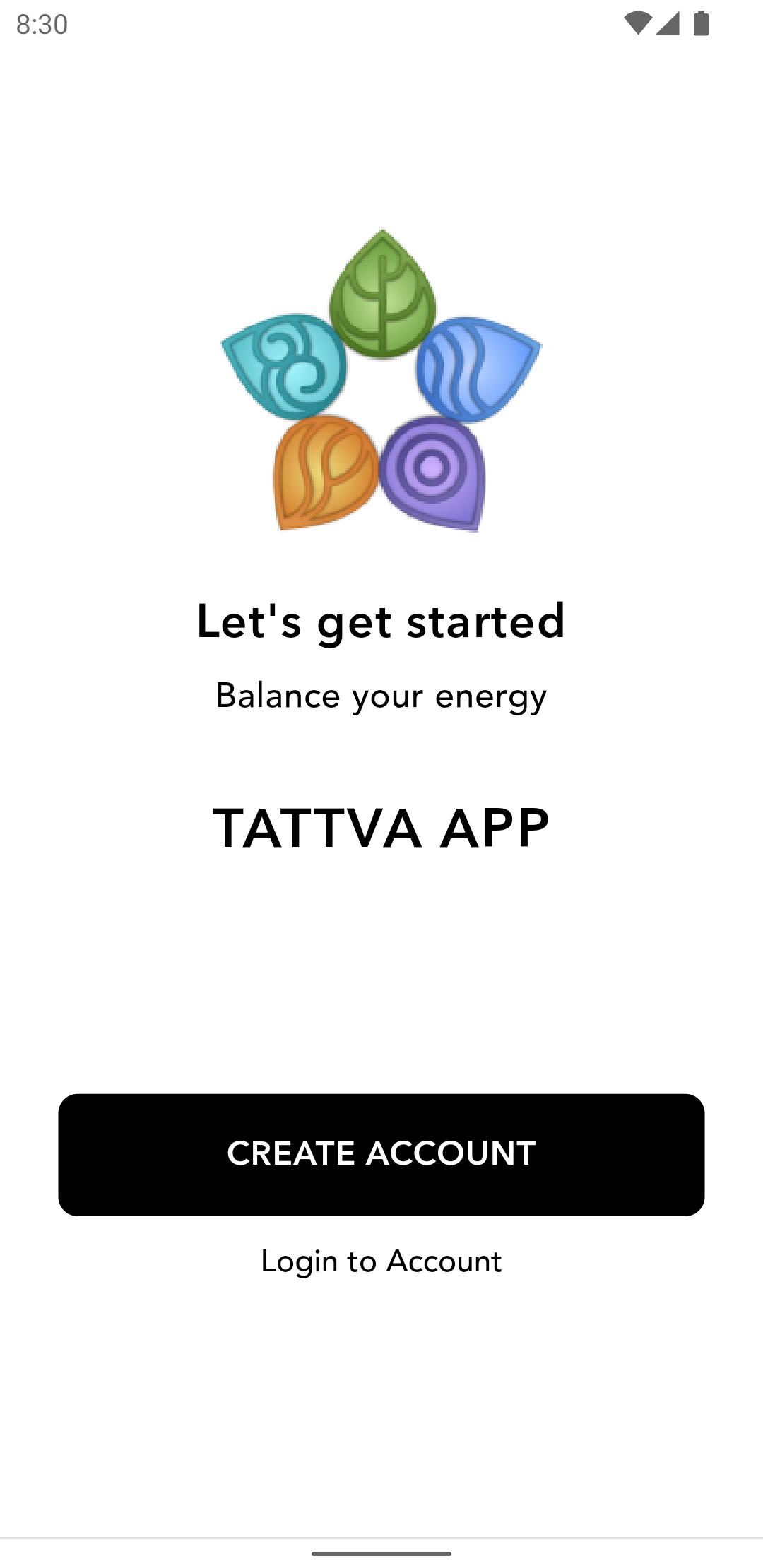Open Login to Account
This screenshot has width=763, height=1568.
point(381,1261)
